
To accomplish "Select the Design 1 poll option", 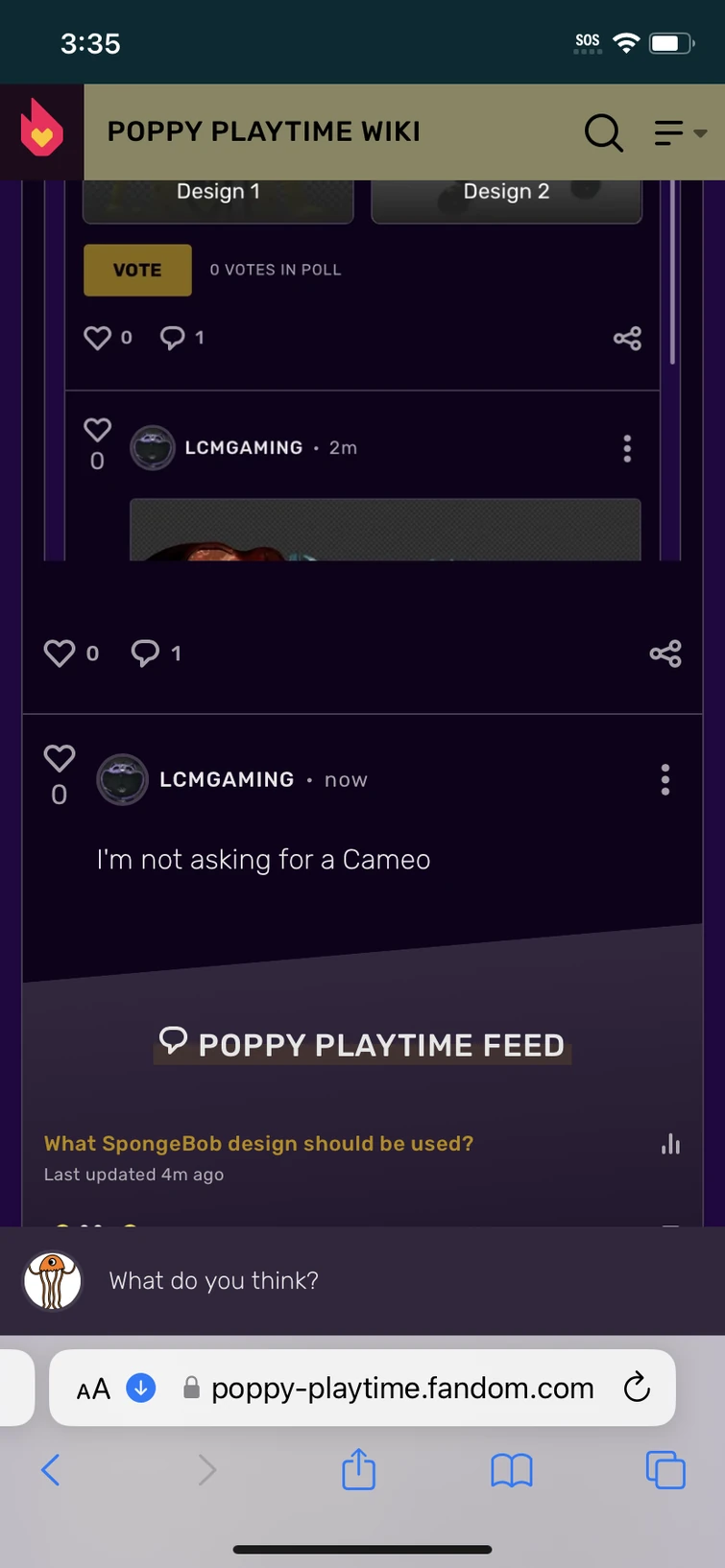I will tap(218, 198).
